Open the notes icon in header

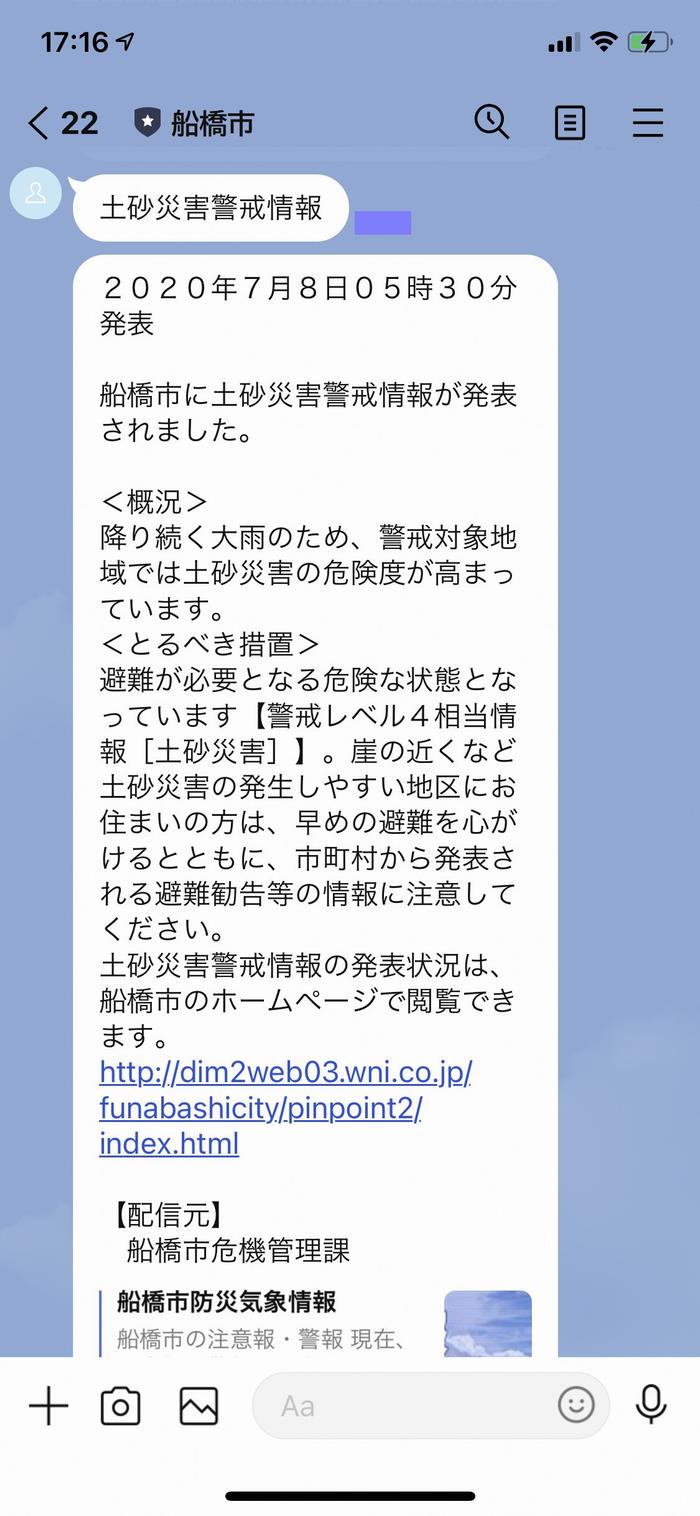[570, 123]
